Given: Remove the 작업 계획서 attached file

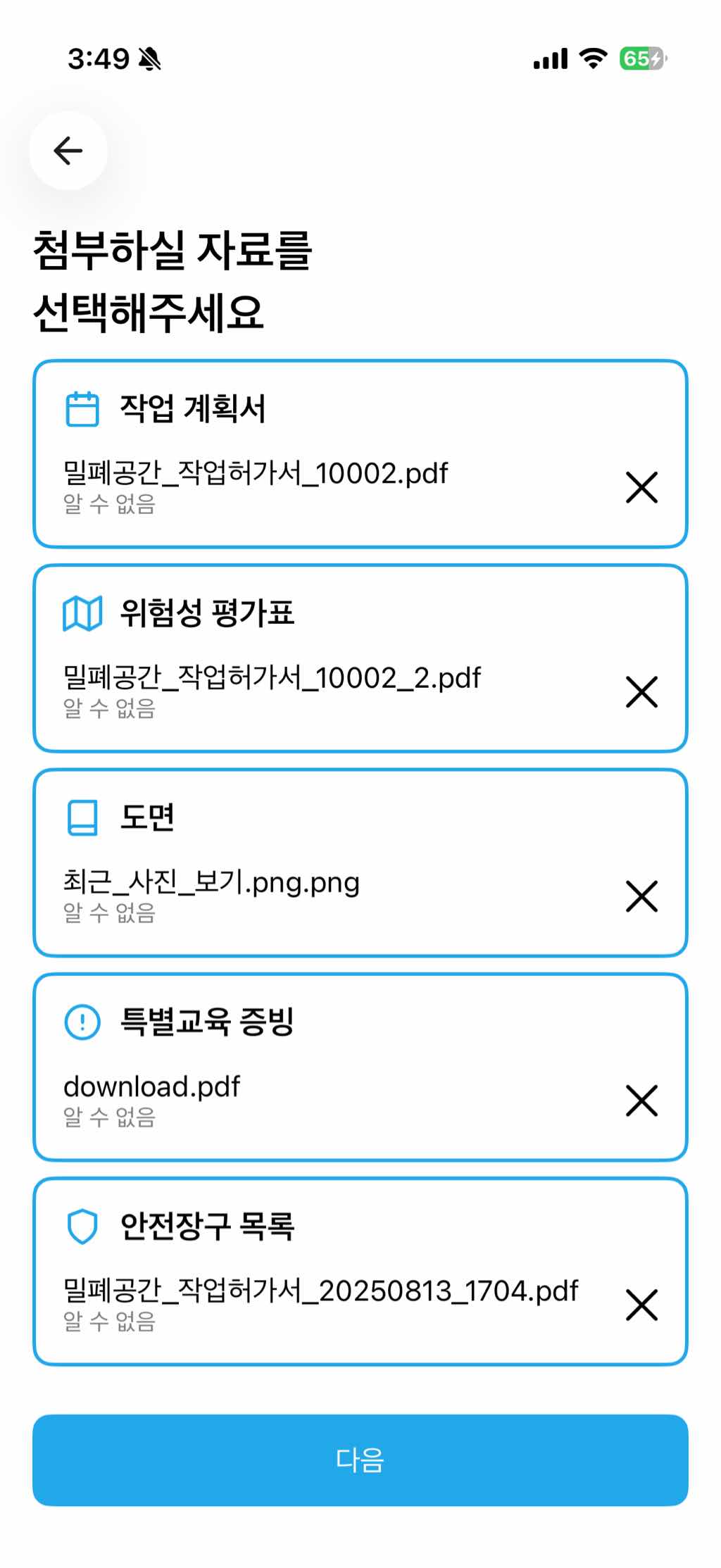Looking at the screenshot, I should point(641,487).
